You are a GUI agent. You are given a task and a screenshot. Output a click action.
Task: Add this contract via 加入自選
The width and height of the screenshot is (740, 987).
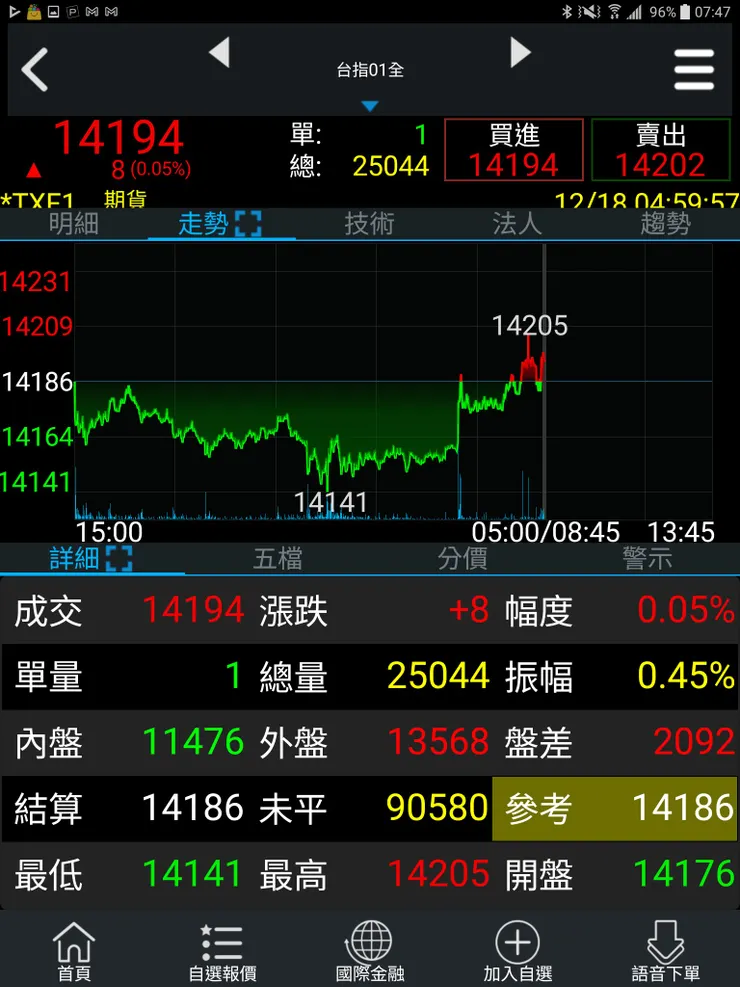click(518, 952)
